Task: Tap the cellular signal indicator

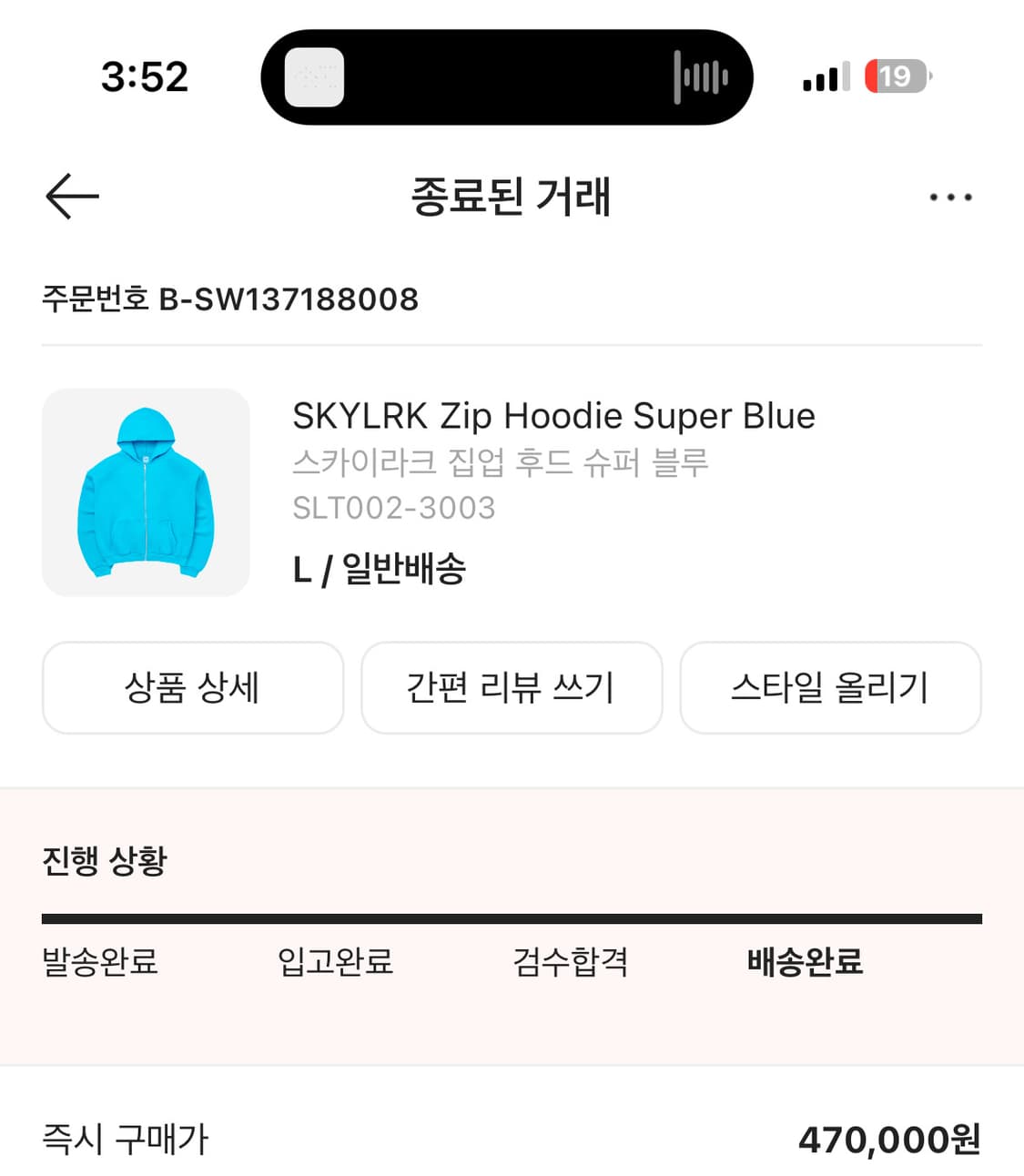Action: point(822,76)
